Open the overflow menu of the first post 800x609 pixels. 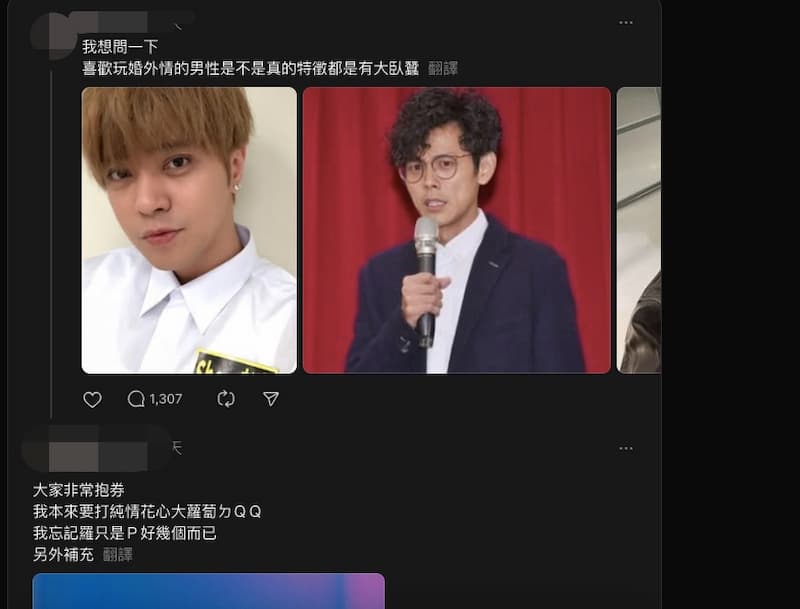626,23
